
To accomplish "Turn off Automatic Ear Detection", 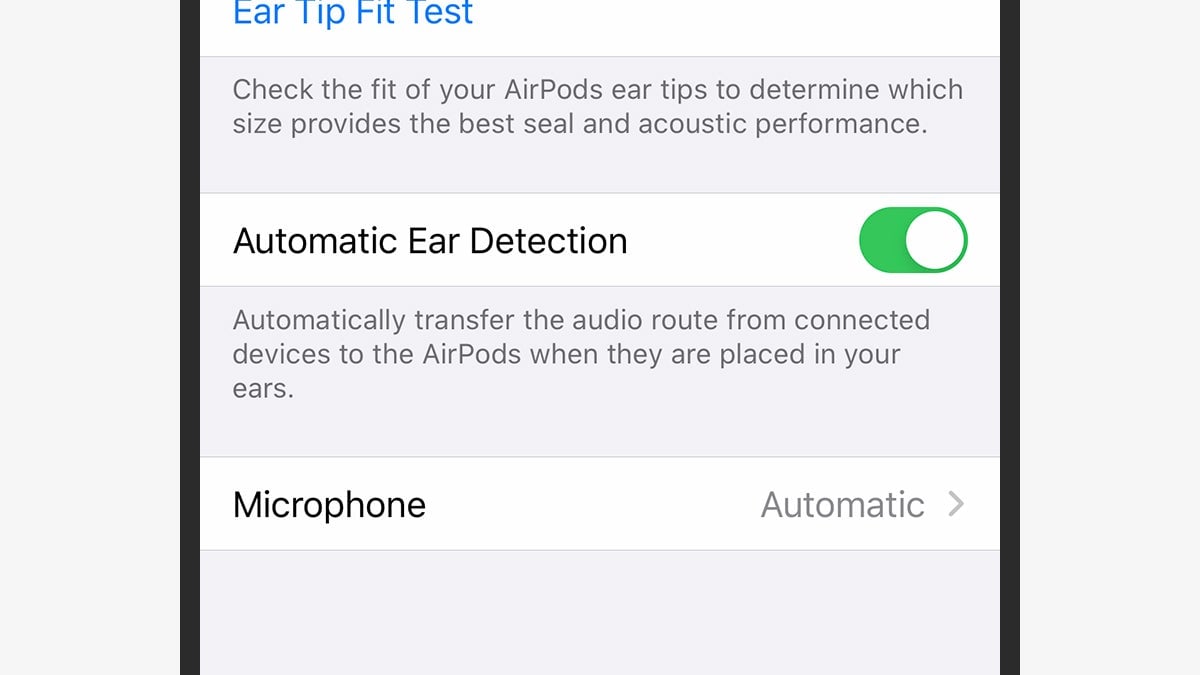I will [912, 241].
